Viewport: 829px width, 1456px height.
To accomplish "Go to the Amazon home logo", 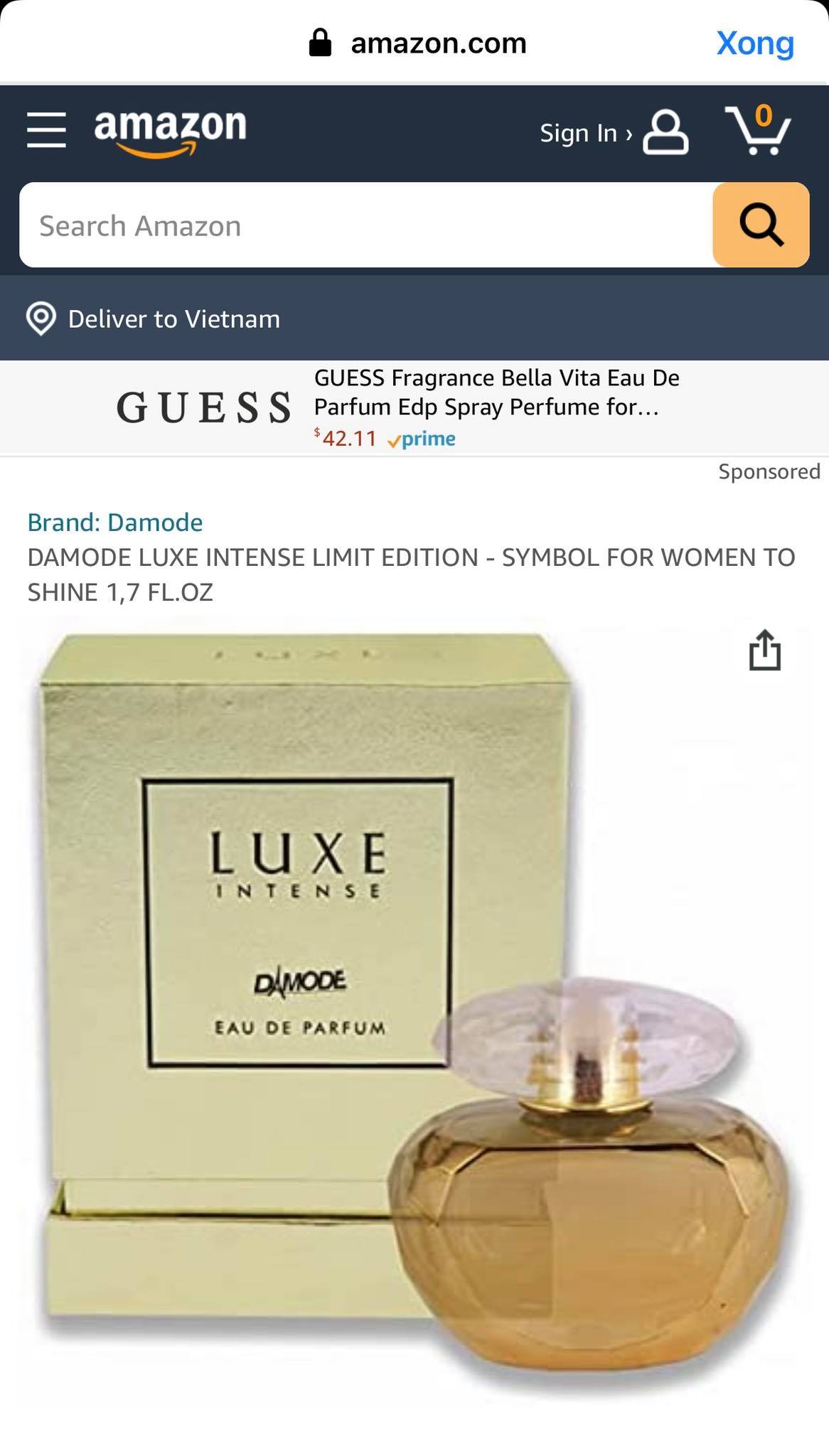I will 170,130.
